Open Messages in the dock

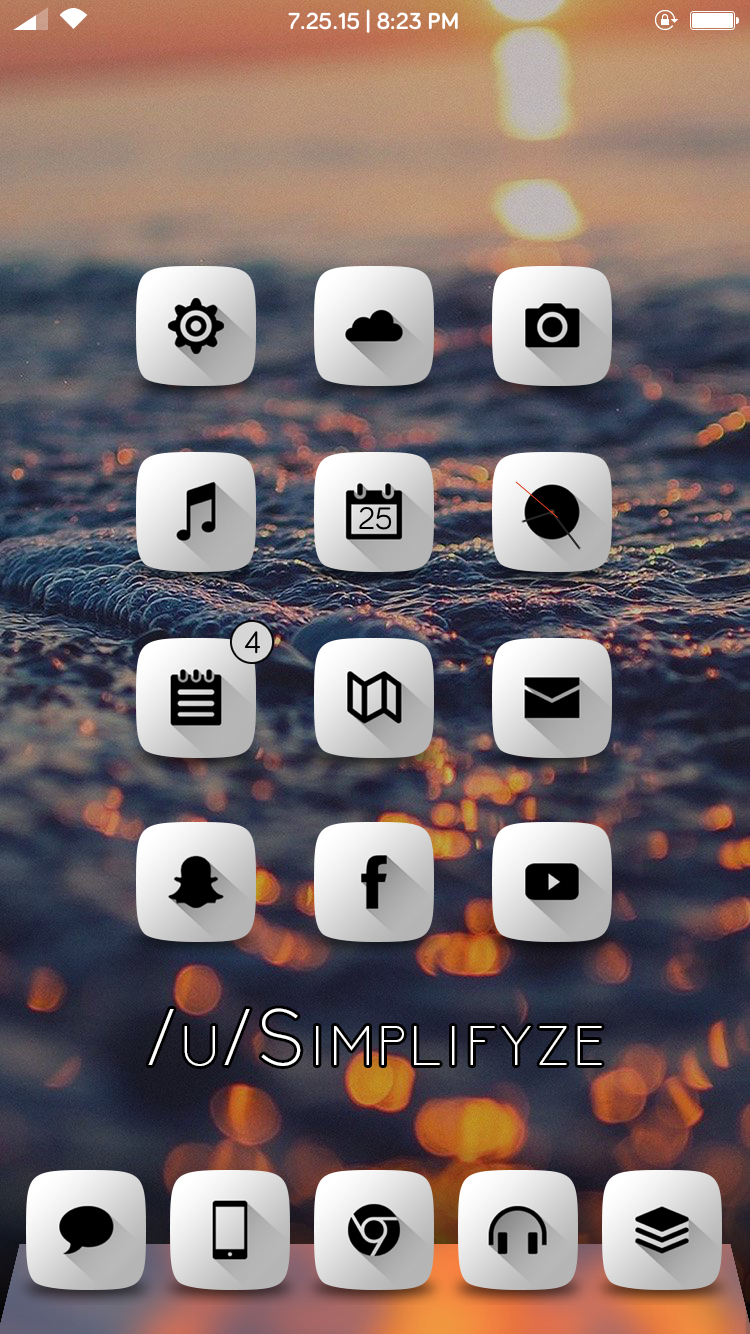click(86, 1230)
